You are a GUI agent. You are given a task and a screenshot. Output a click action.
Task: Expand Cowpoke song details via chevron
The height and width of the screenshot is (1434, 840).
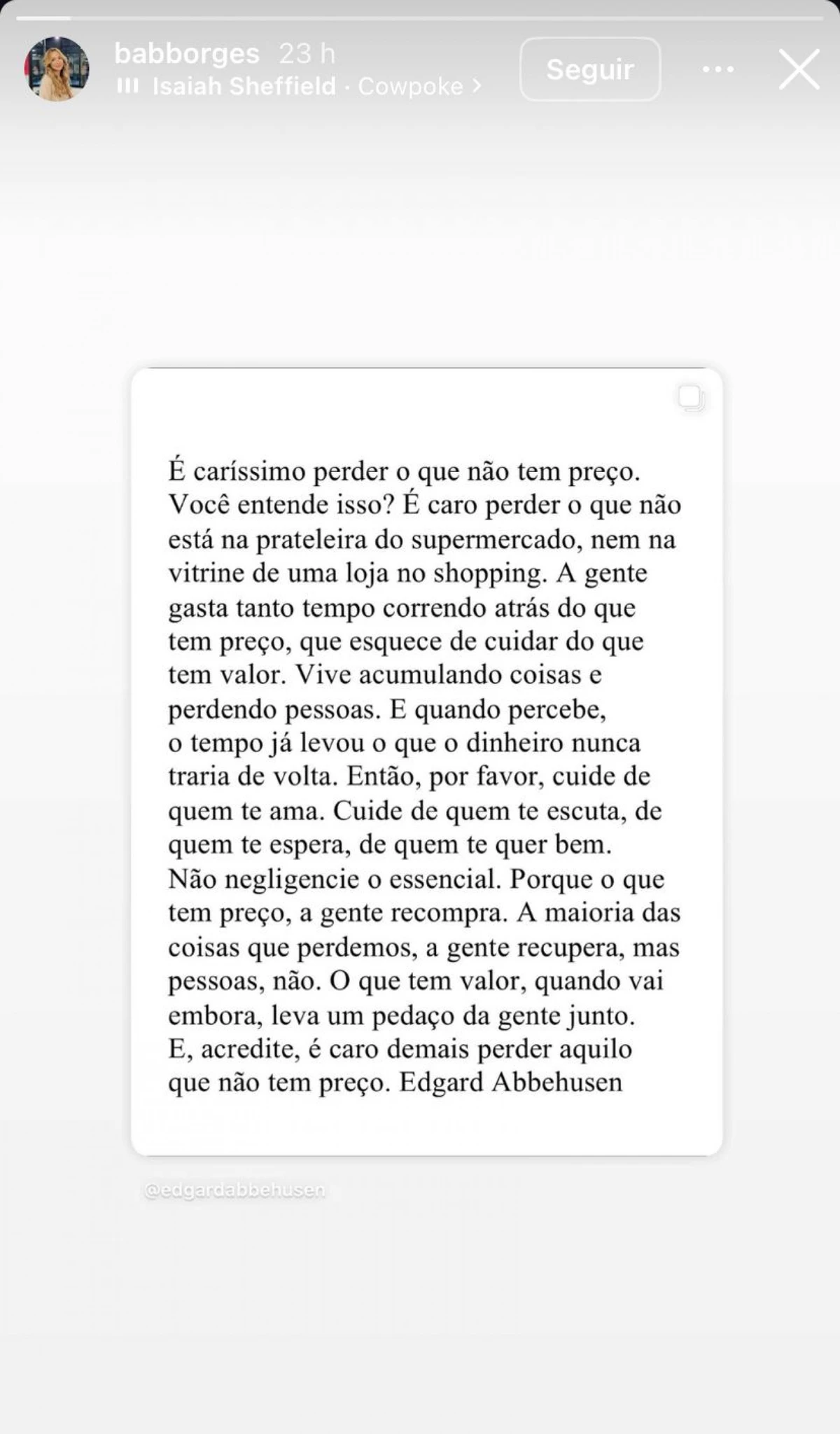pos(477,86)
